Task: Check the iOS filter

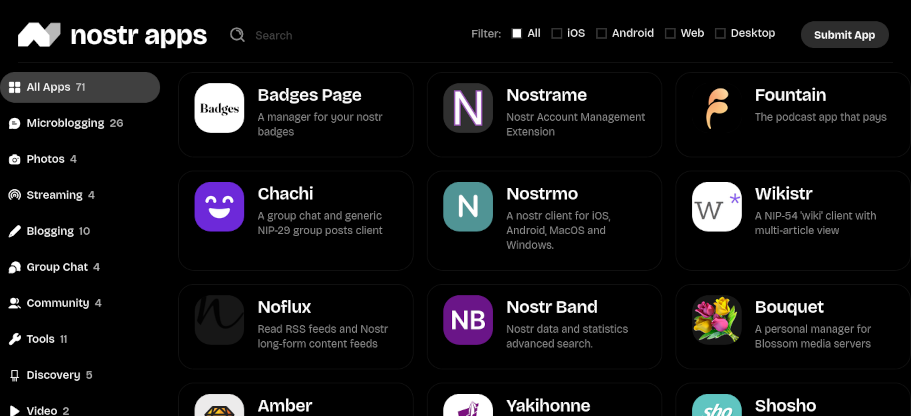Action: pos(557,33)
